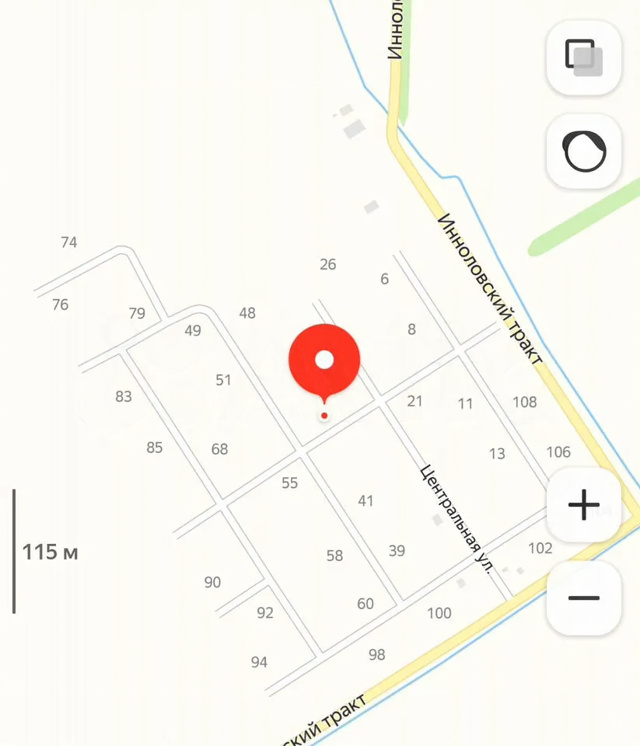
Task: Open the map layers switcher
Action: point(584,58)
